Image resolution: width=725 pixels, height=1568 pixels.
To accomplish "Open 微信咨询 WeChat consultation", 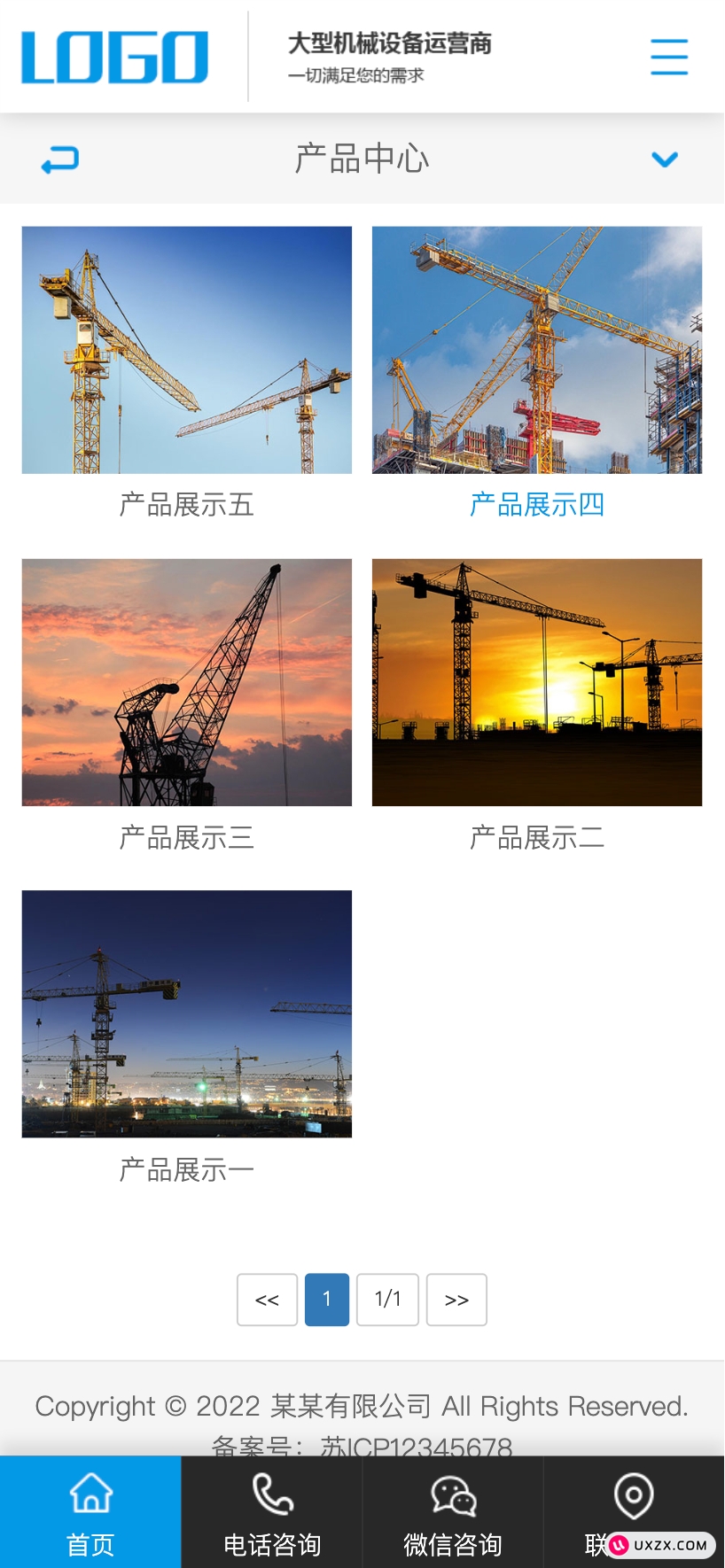I will tap(453, 1513).
